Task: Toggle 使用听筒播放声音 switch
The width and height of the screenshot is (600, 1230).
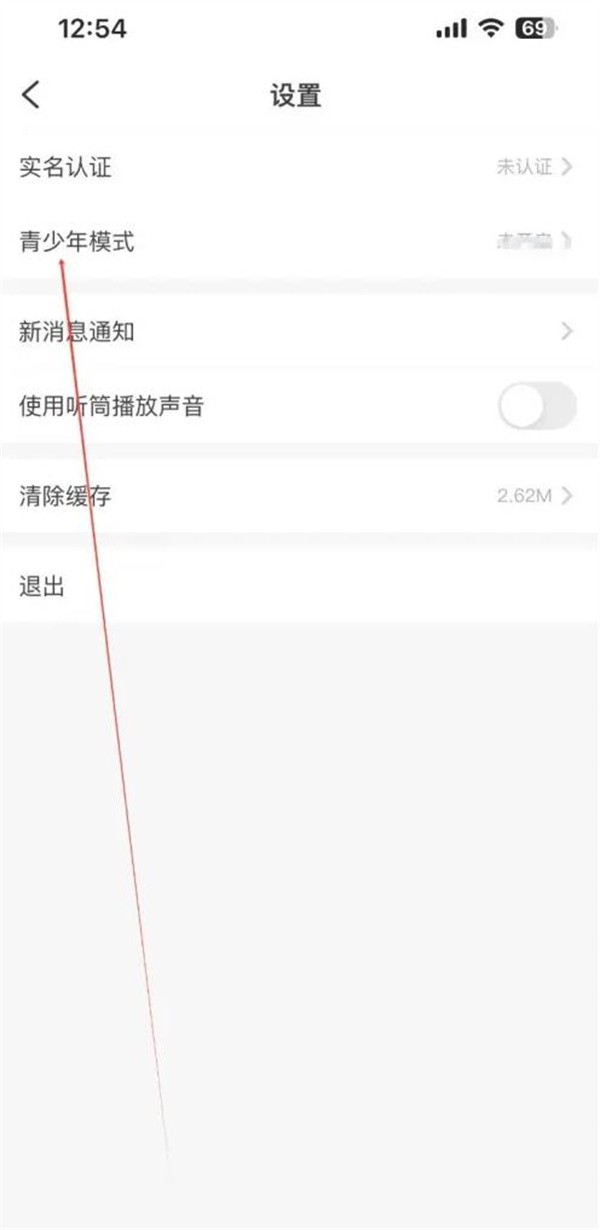Action: tap(537, 406)
